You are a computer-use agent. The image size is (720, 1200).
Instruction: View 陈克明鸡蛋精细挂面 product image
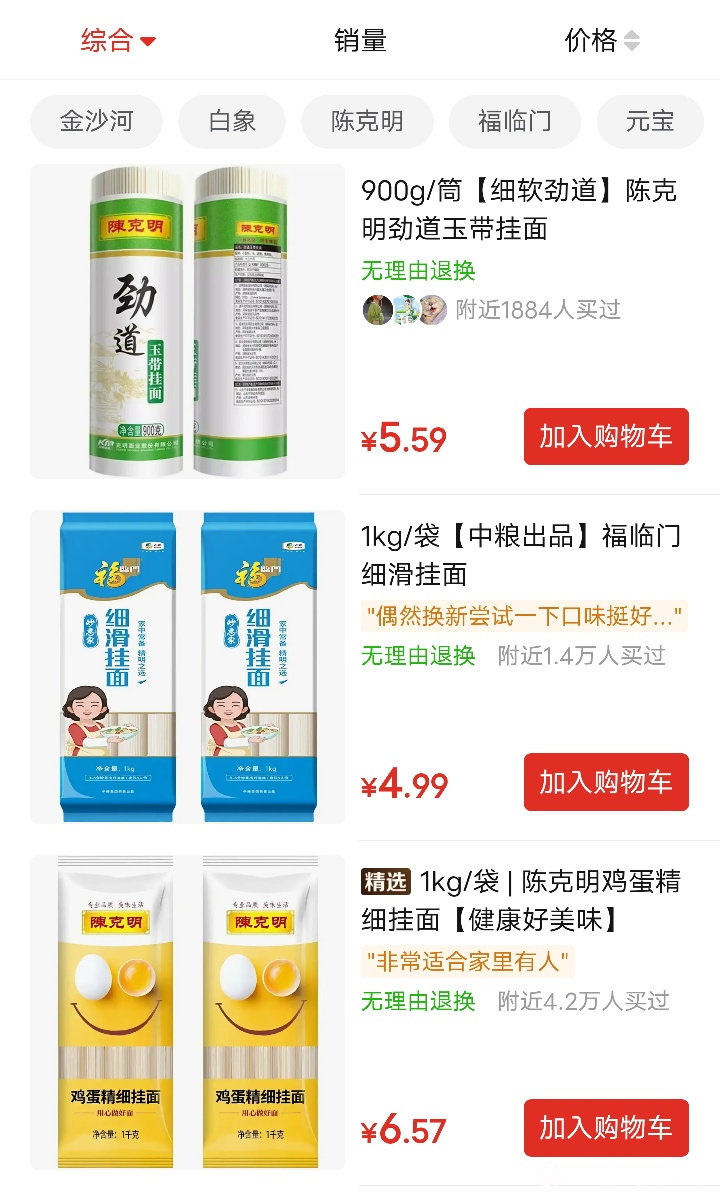[x=187, y=1012]
